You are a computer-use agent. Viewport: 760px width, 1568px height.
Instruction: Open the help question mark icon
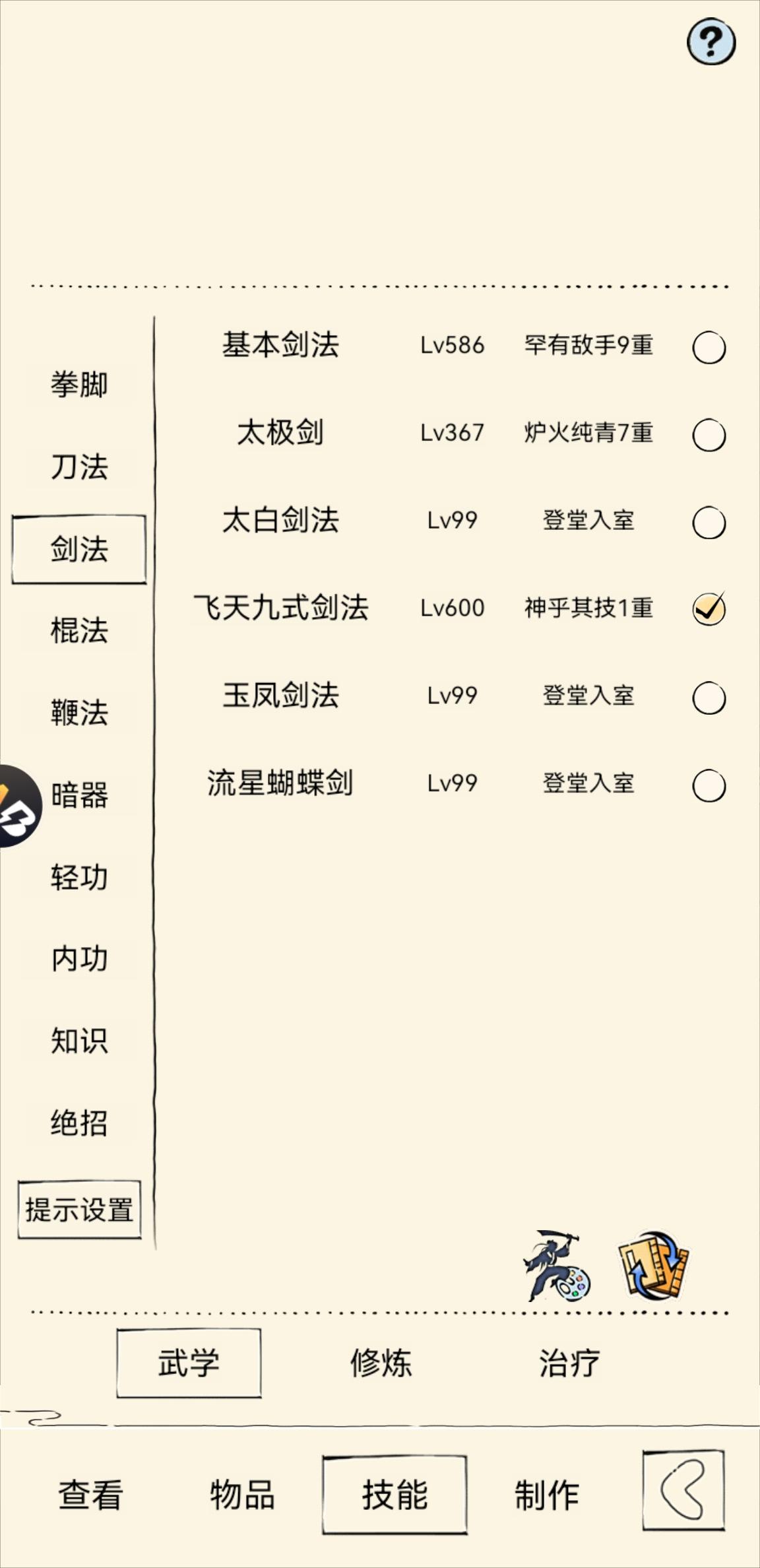pyautogui.click(x=711, y=41)
